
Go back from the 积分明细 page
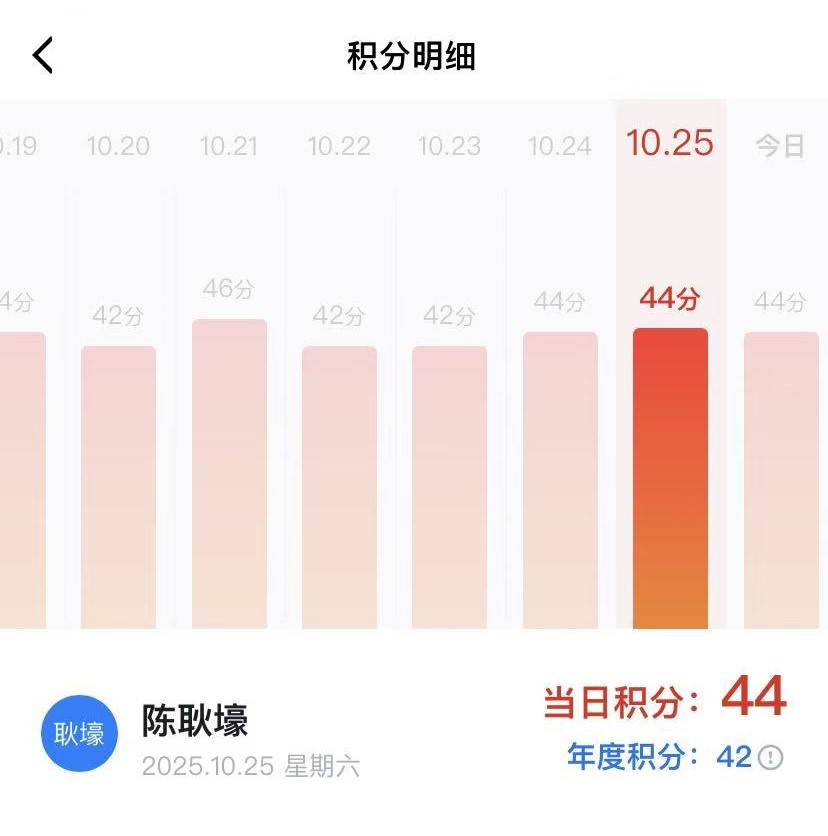[x=42, y=56]
